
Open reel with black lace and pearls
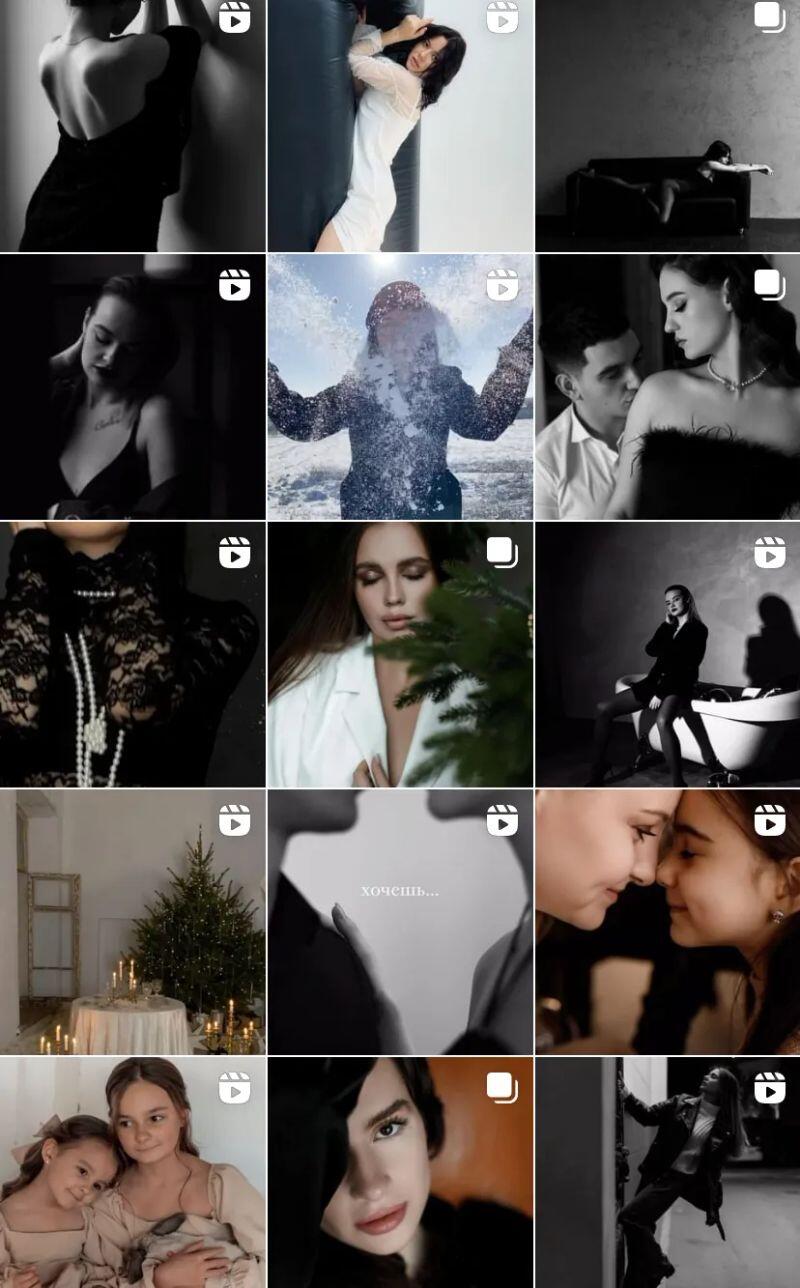point(132,654)
